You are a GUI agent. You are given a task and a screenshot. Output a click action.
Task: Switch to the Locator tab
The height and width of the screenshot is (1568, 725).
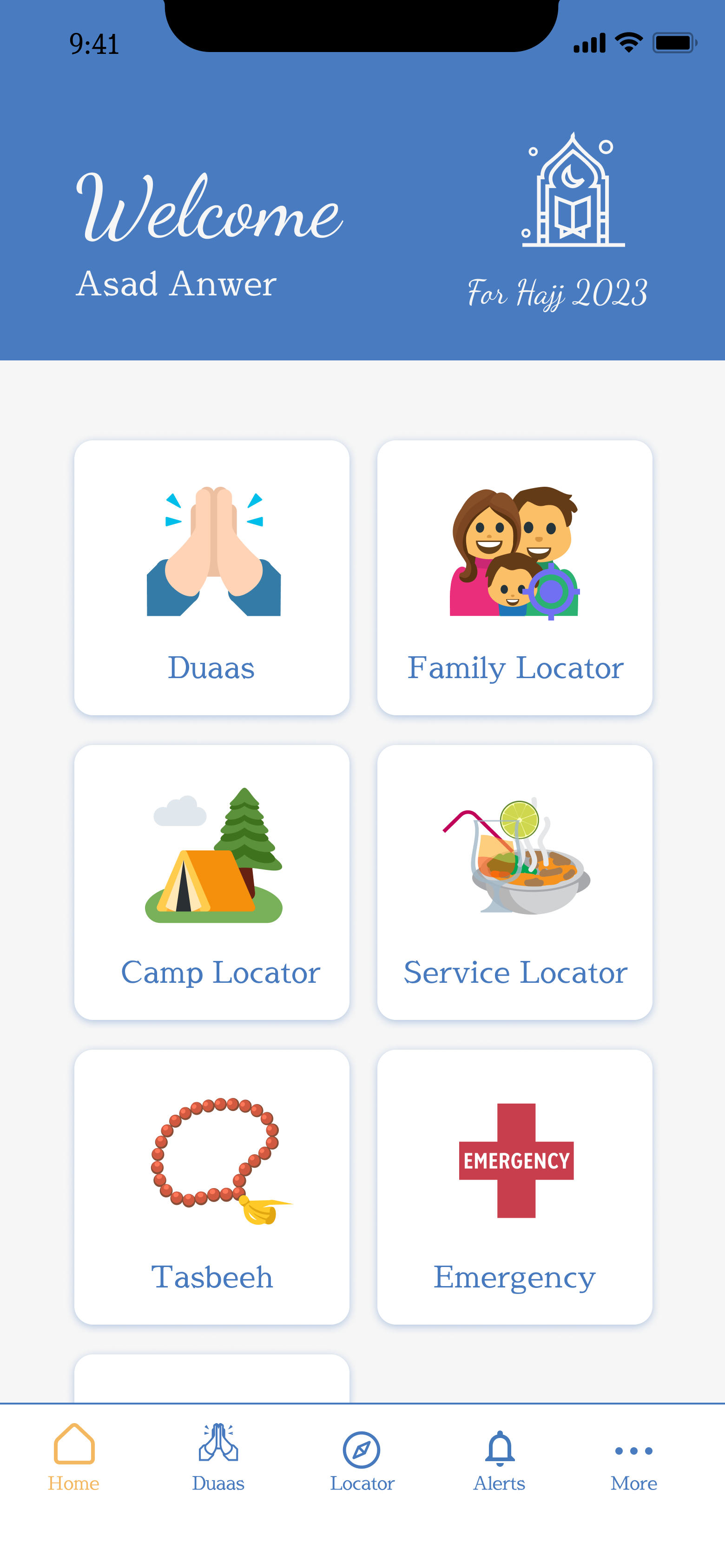[362, 1457]
